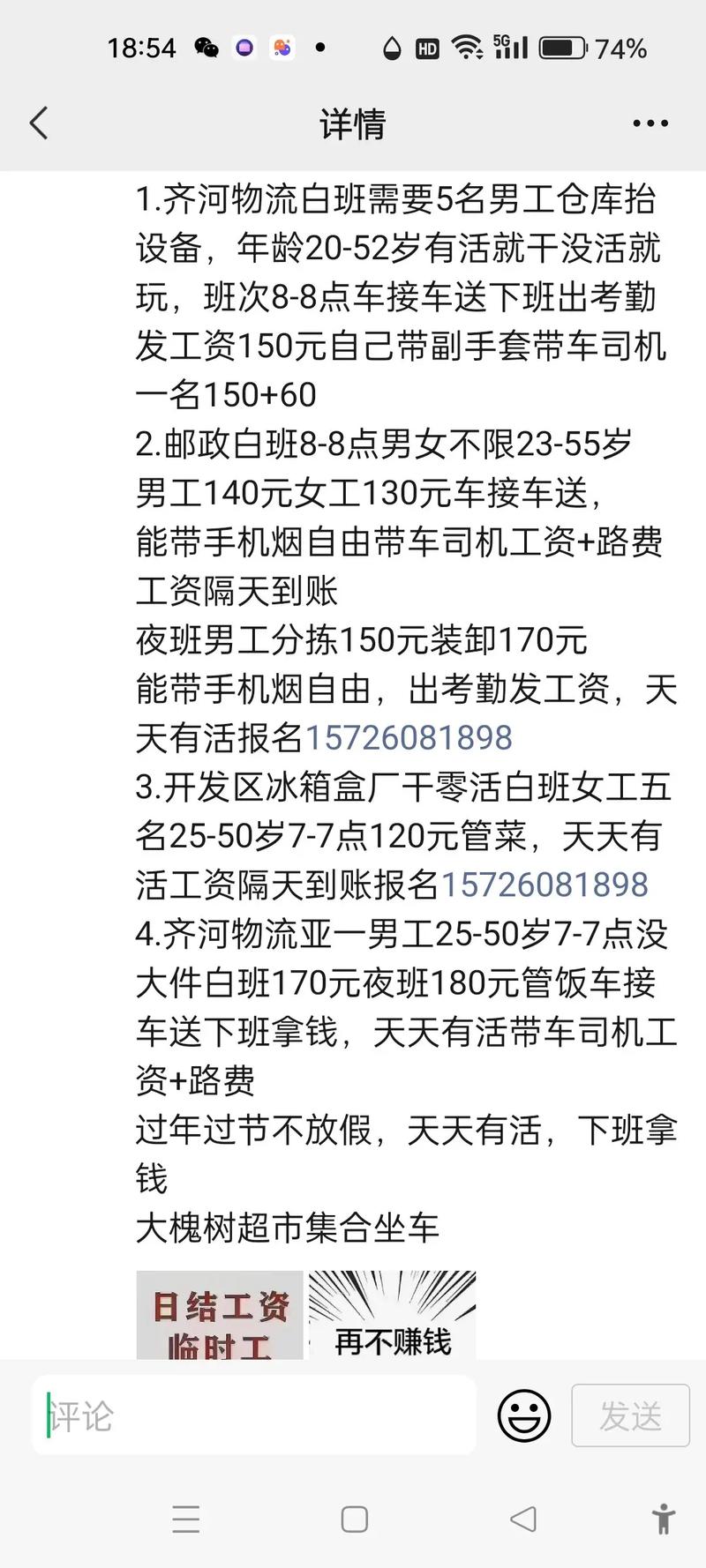Focus the 评论 comment input field
This screenshot has width=706, height=1568.
(x=254, y=1415)
